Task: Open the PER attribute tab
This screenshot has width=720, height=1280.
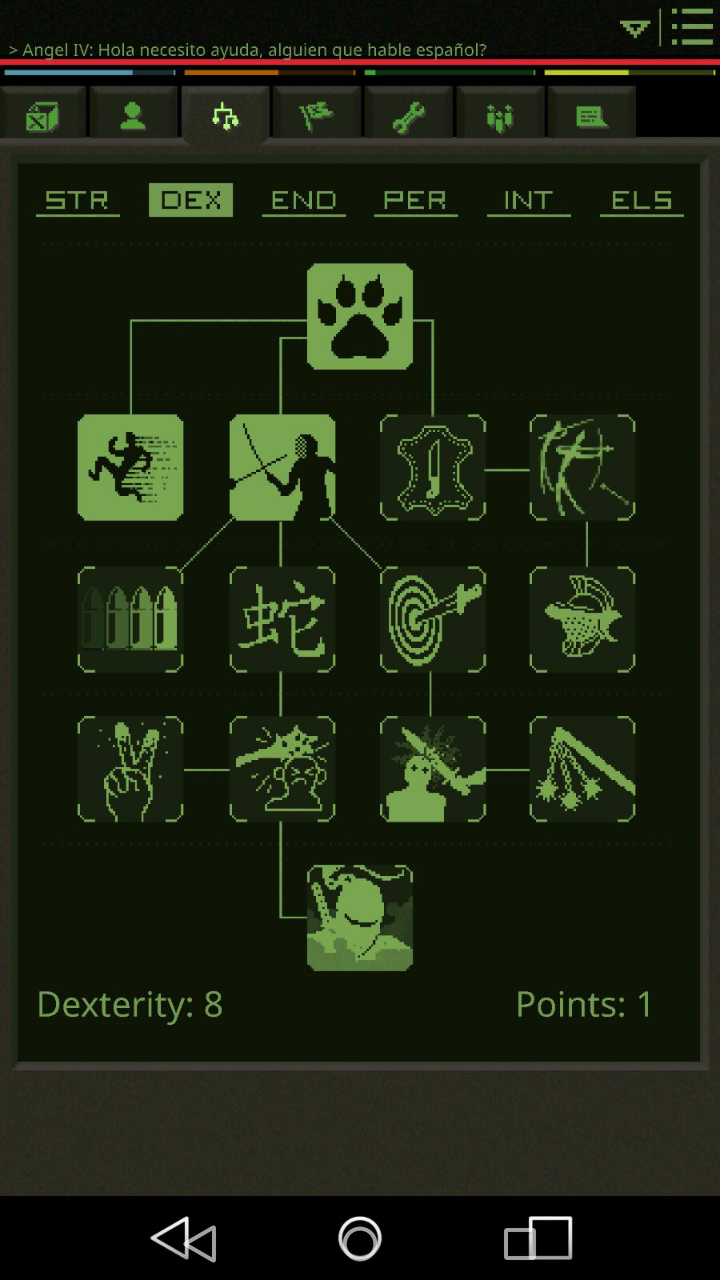Action: pos(415,200)
